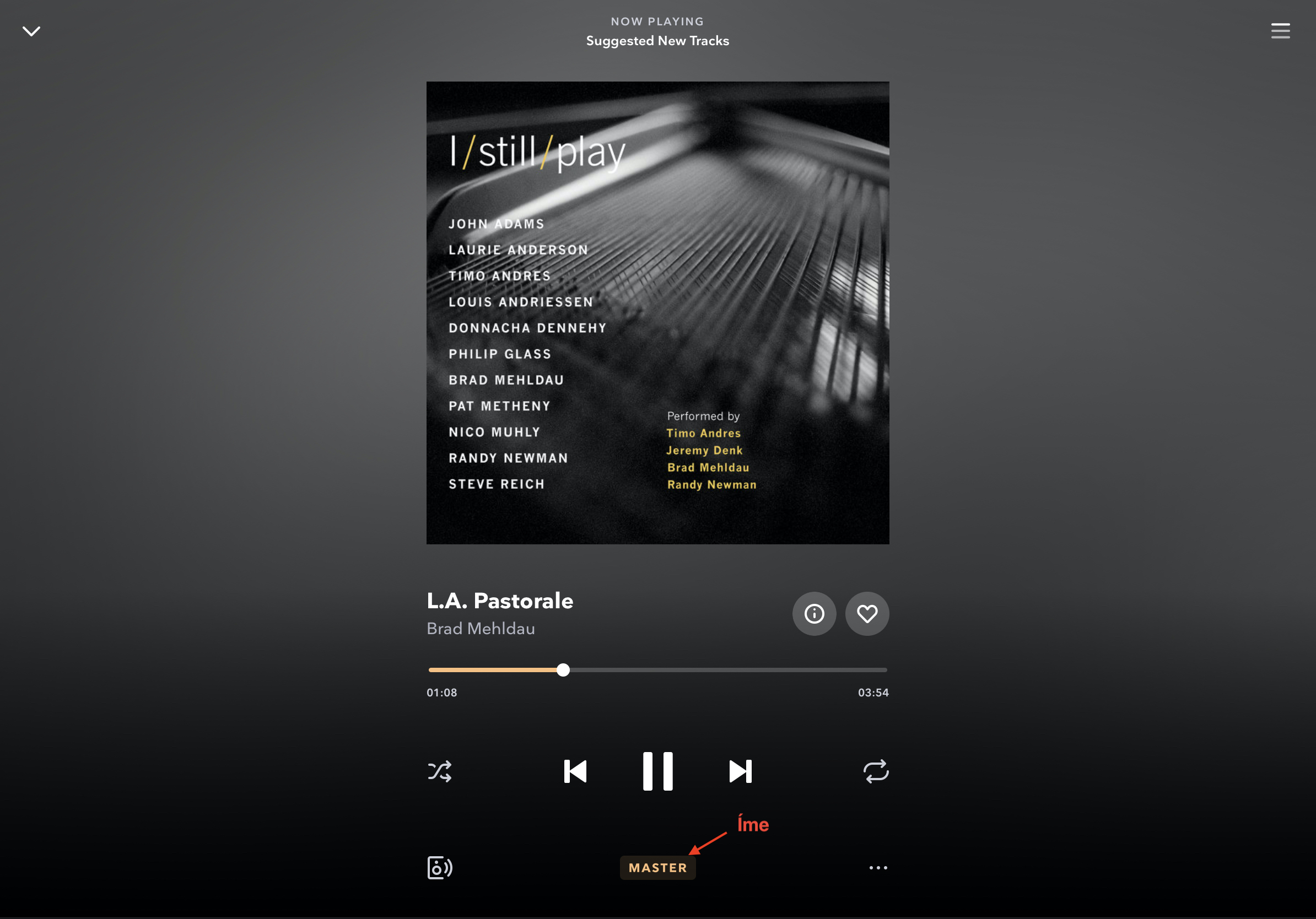Viewport: 1316px width, 919px height.
Task: Open Brad Mehldau artist page
Action: click(481, 629)
